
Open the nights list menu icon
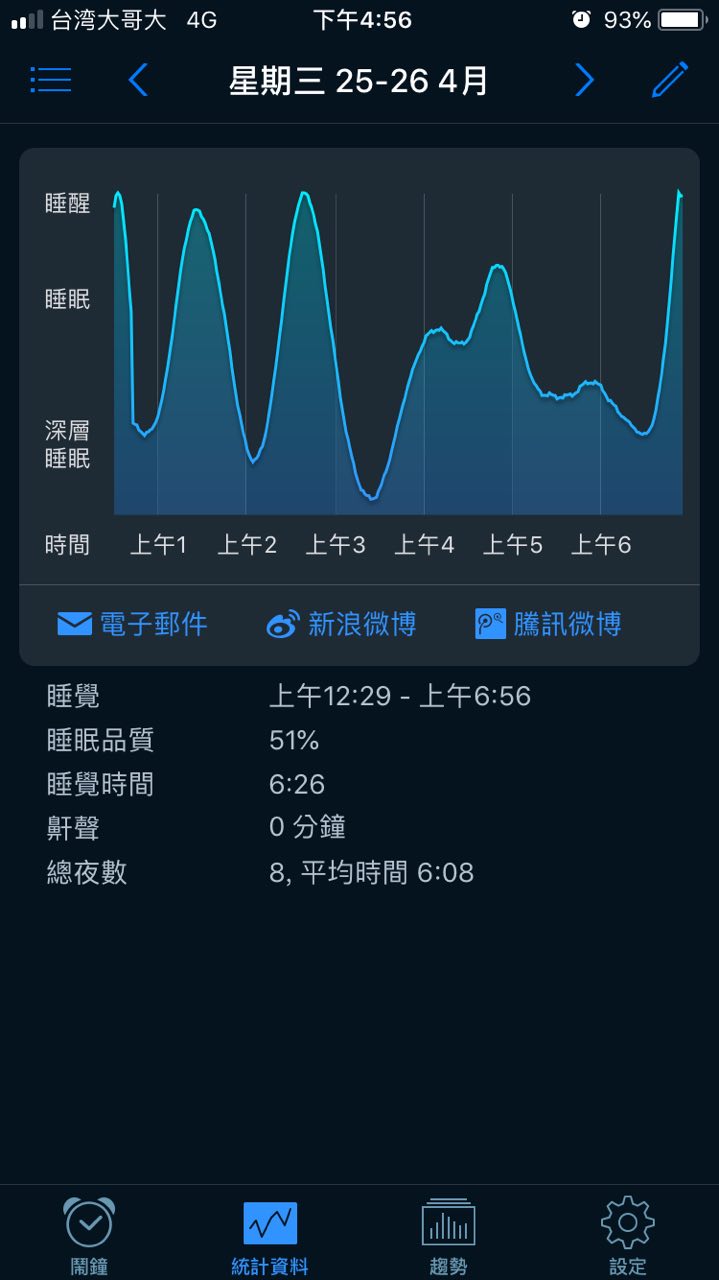point(50,80)
